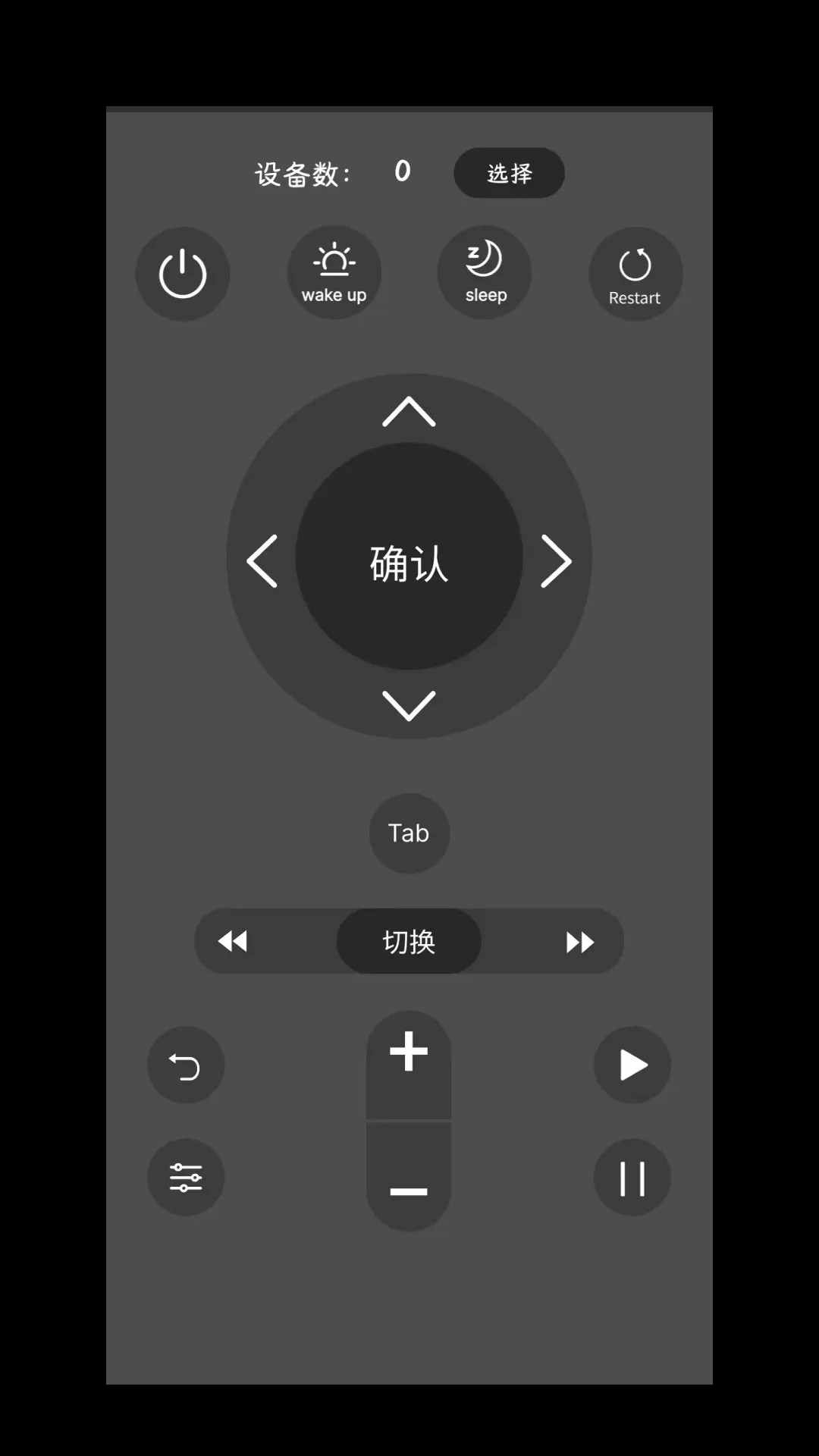Image resolution: width=819 pixels, height=1456 pixels.
Task: Tap the Restart button
Action: [x=635, y=275]
